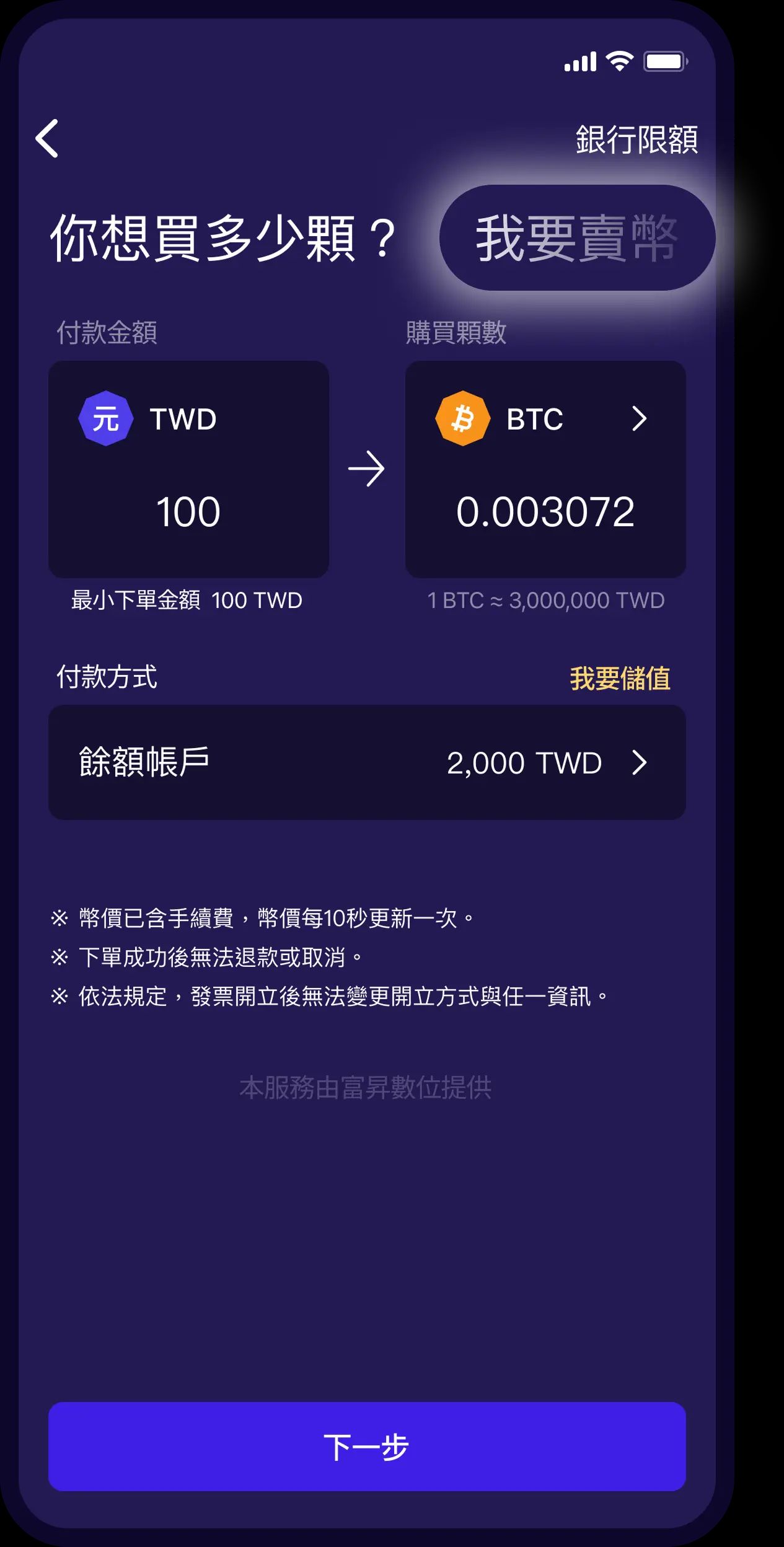Switch to 我要賣幣 sell mode
Viewport: 784px width, 1547px height.
coord(576,238)
